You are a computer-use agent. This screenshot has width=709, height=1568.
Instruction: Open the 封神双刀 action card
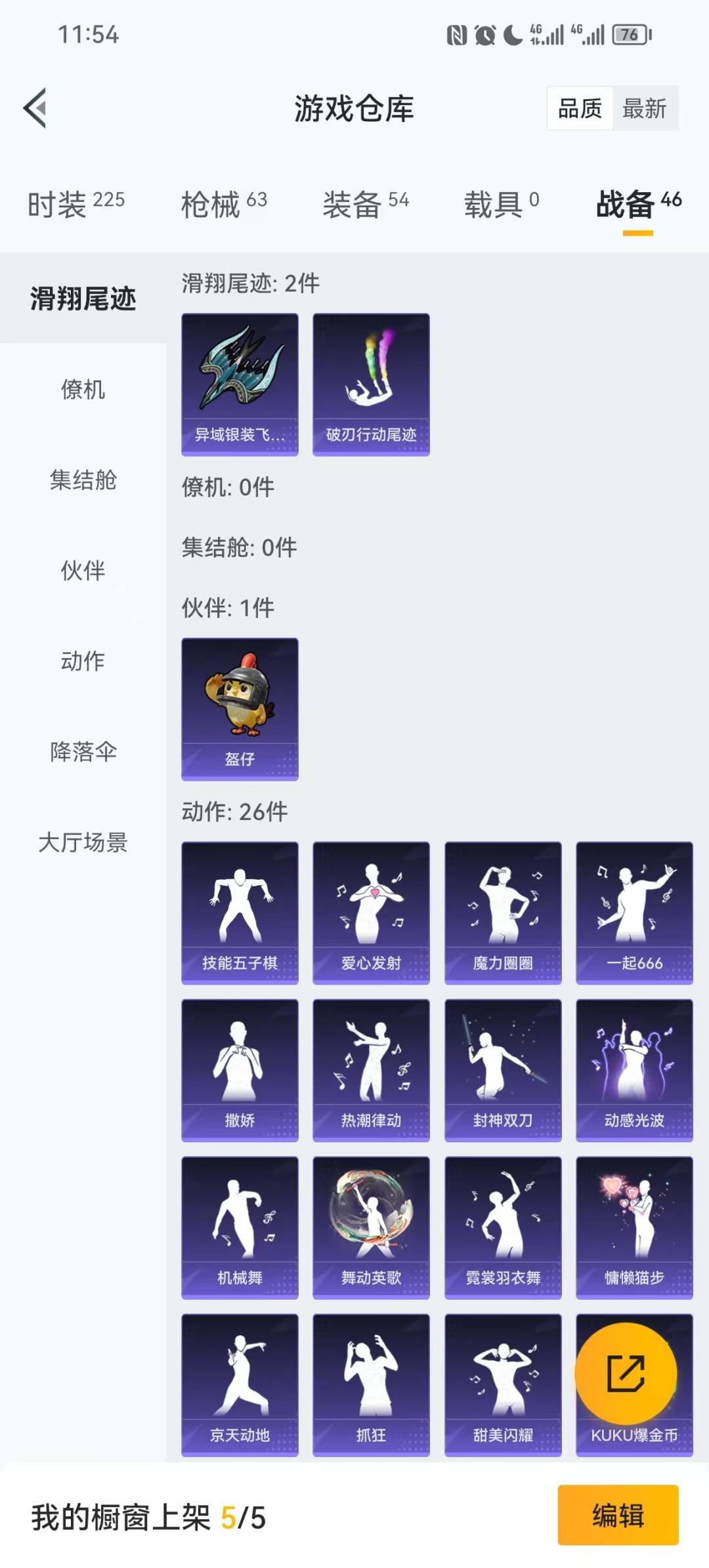(x=503, y=1070)
